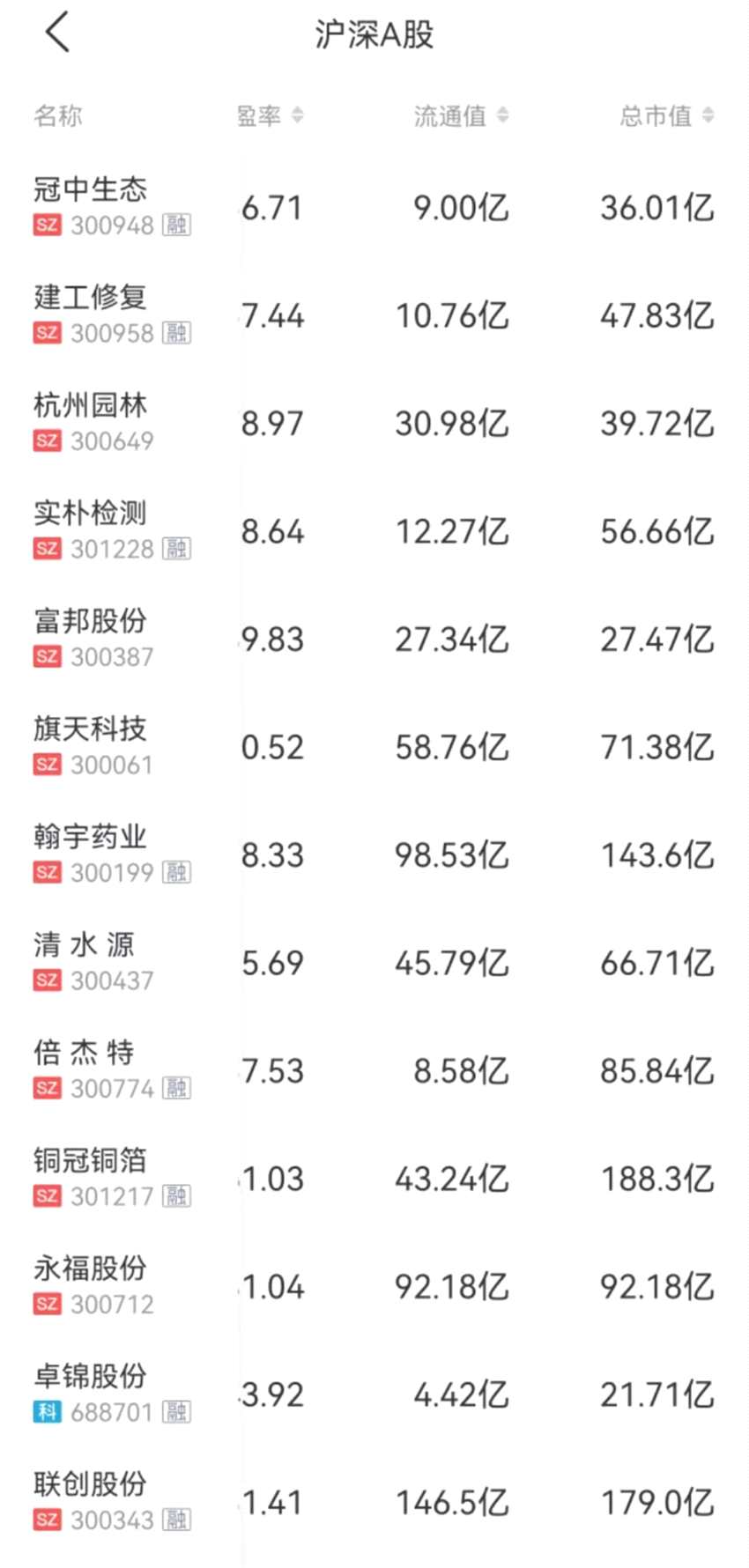749x1568 pixels.
Task: Select 清水源 from the list
Action: [85, 945]
